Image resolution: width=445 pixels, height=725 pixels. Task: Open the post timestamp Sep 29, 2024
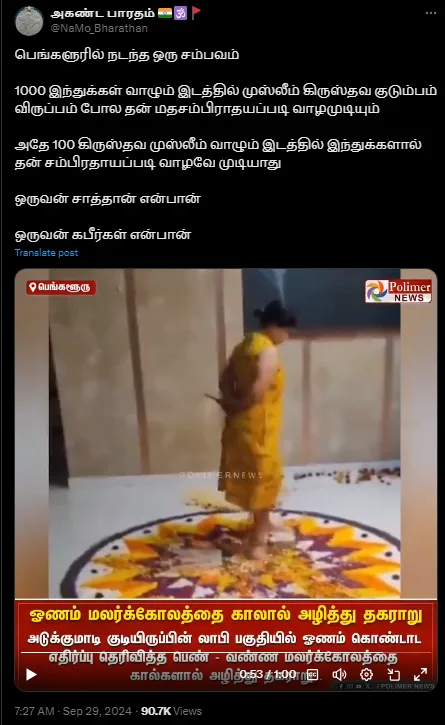coord(73,711)
